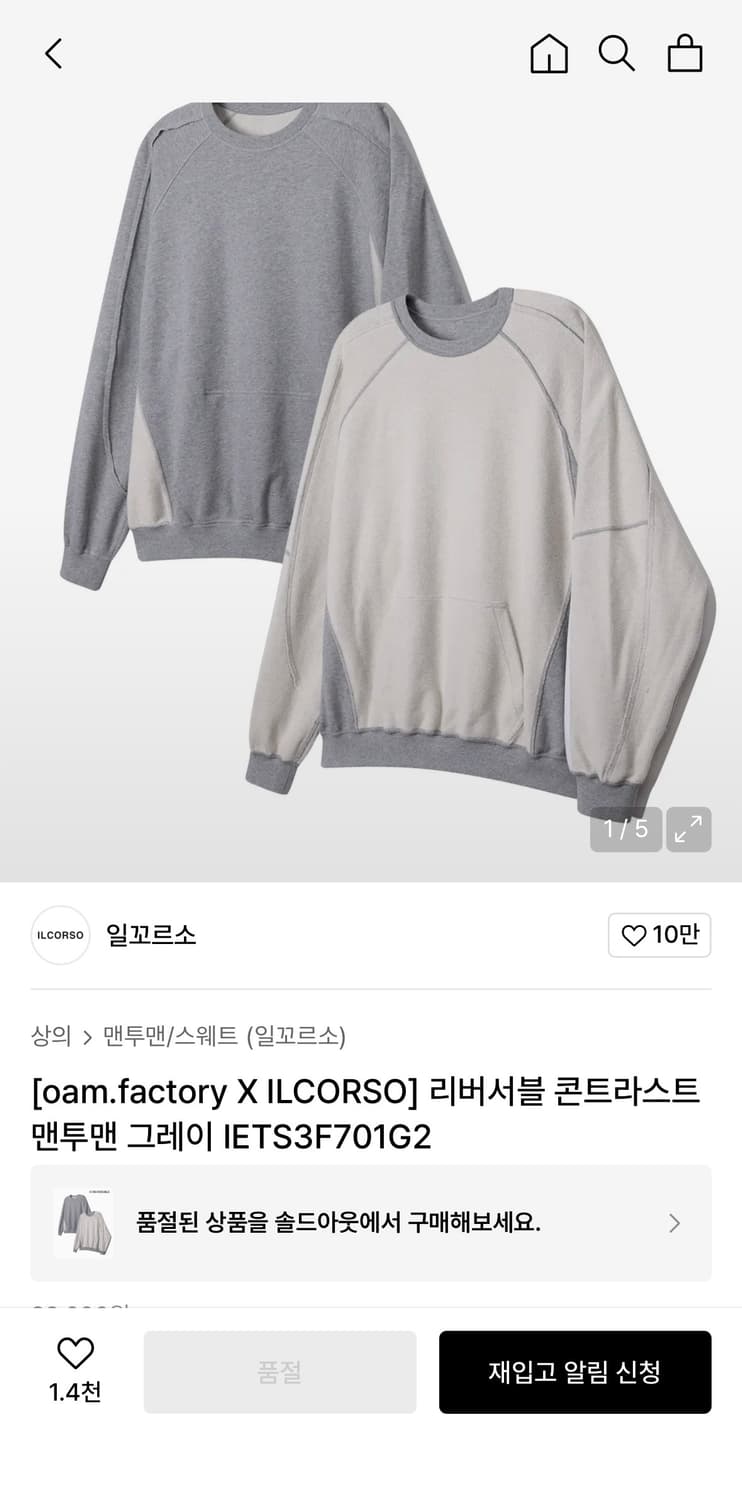Open the shopping bag
The image size is (742, 1500).
(685, 54)
